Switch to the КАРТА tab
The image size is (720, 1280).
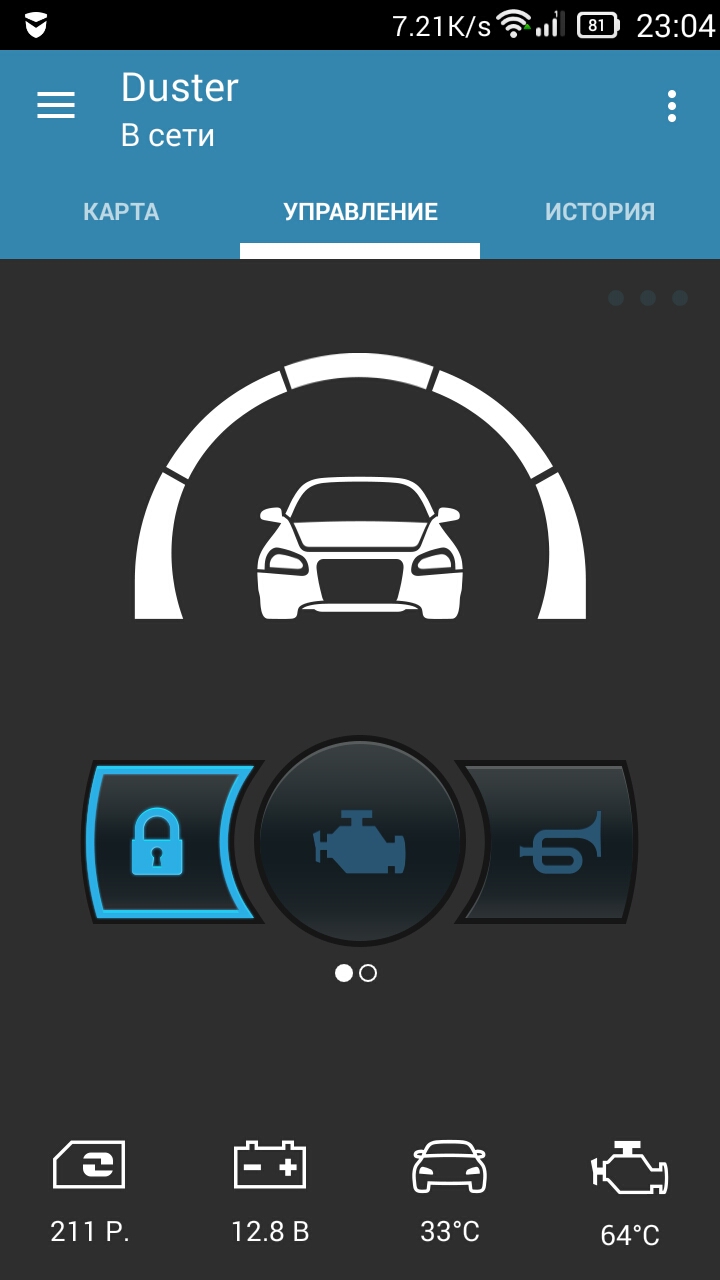point(121,212)
